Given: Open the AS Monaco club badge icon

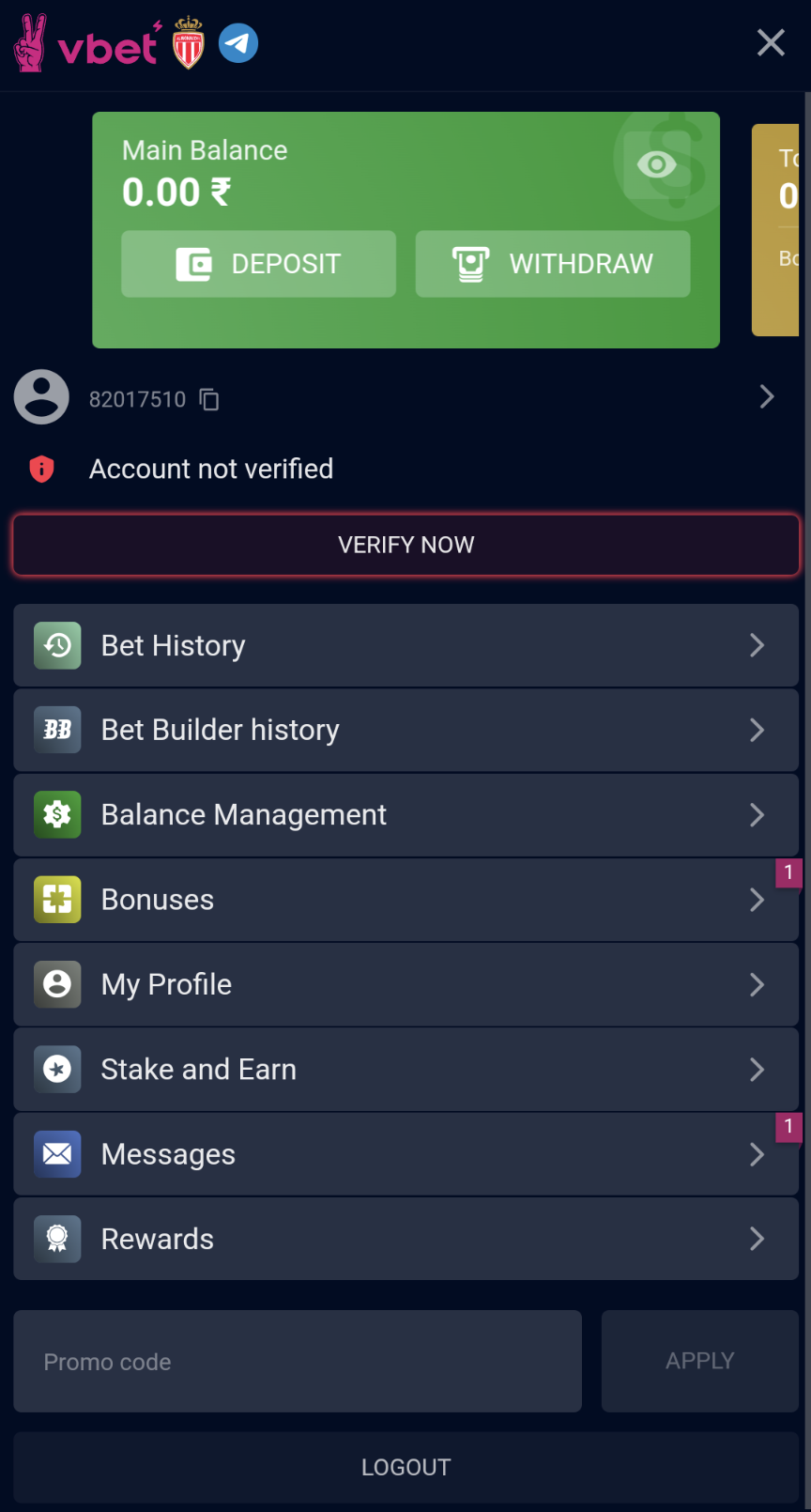Looking at the screenshot, I should [x=187, y=42].
